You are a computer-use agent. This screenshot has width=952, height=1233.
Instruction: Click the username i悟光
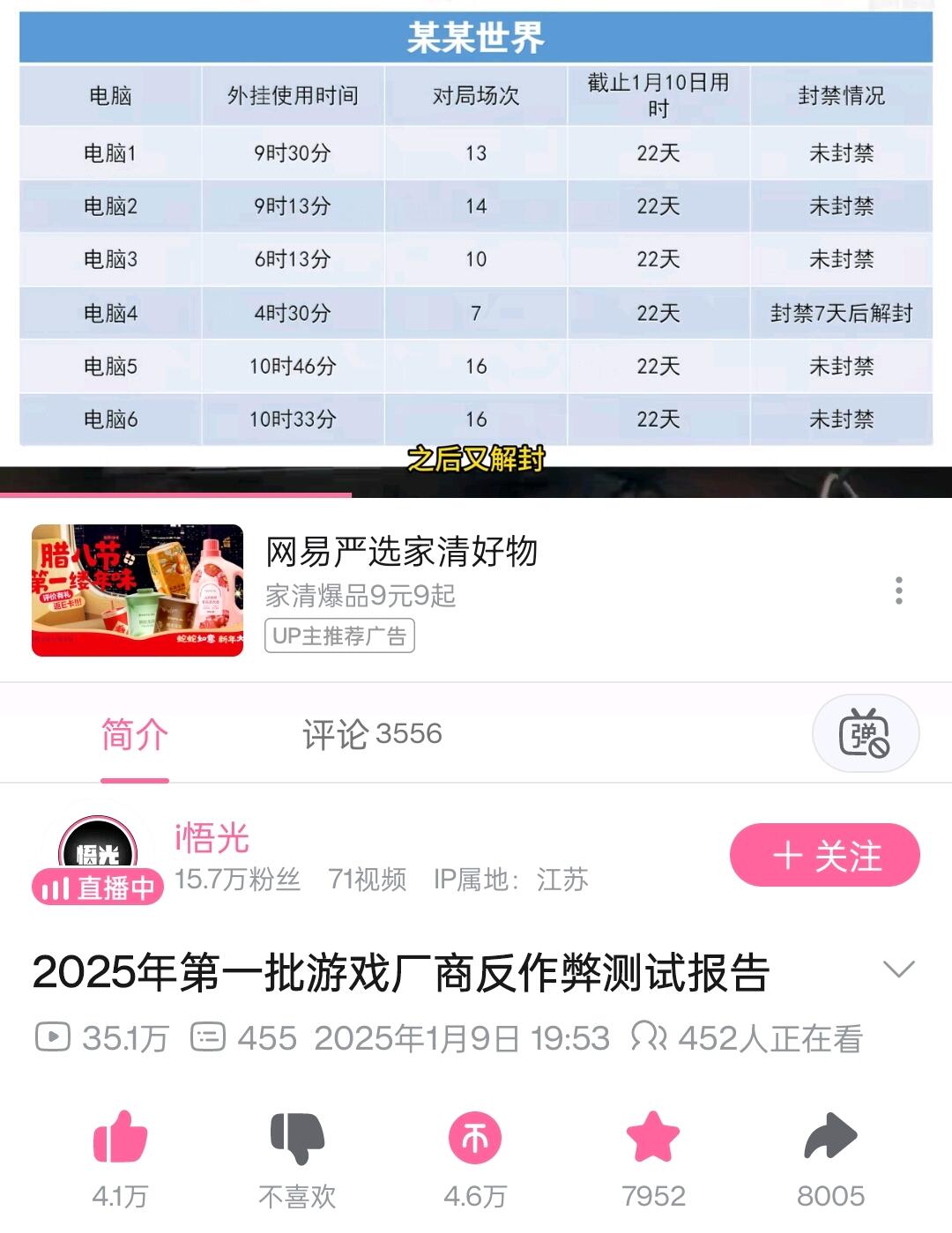(212, 838)
